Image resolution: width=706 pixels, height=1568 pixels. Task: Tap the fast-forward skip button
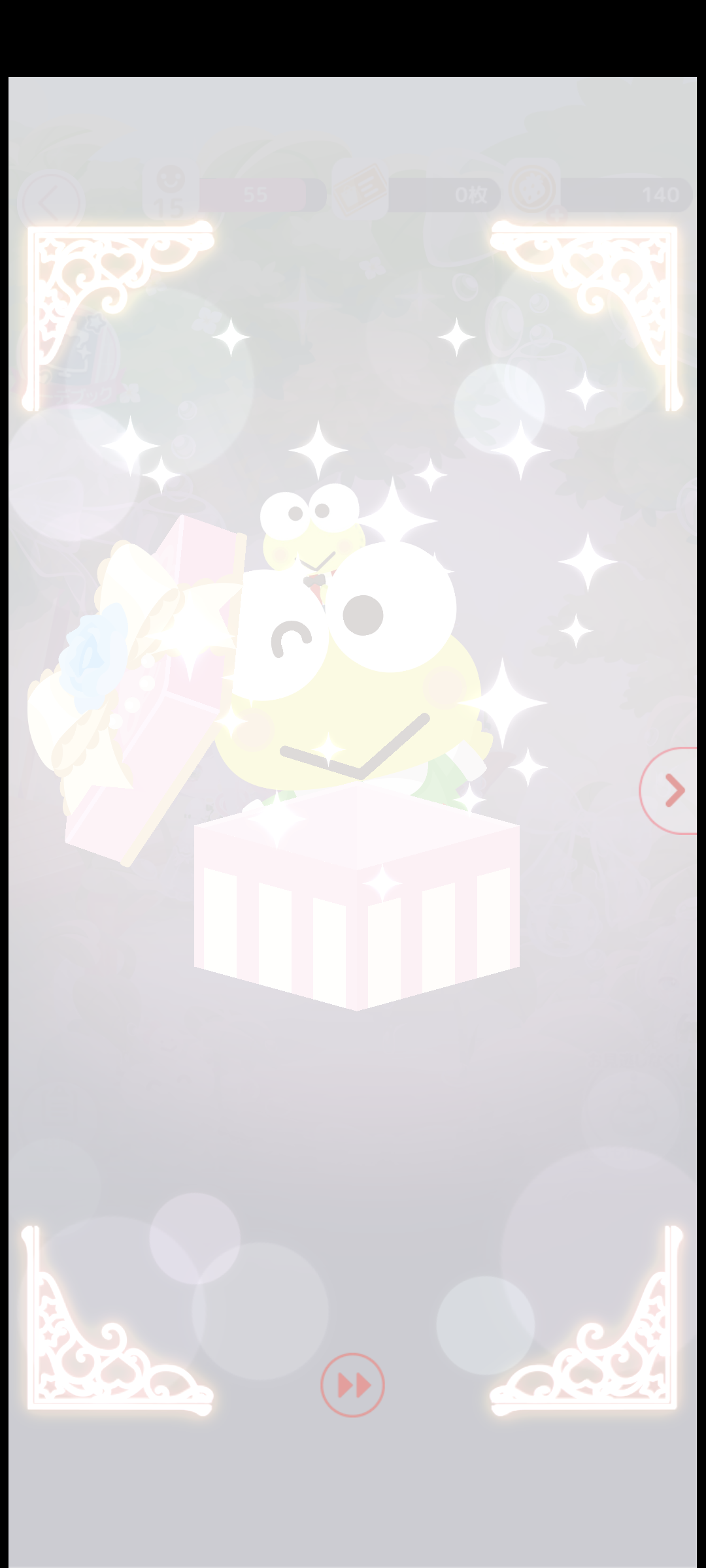pyautogui.click(x=352, y=1384)
